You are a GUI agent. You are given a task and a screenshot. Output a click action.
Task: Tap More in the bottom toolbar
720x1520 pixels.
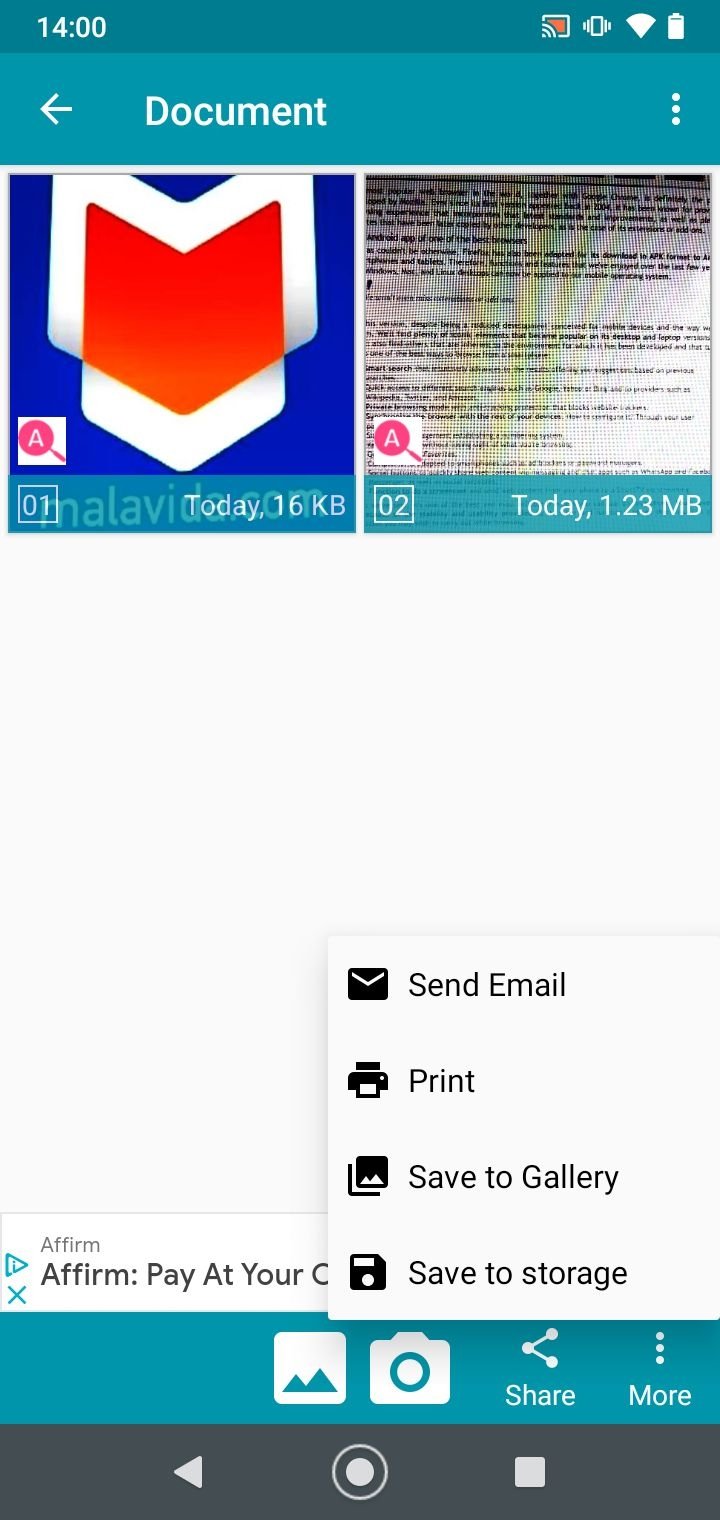pos(660,1369)
